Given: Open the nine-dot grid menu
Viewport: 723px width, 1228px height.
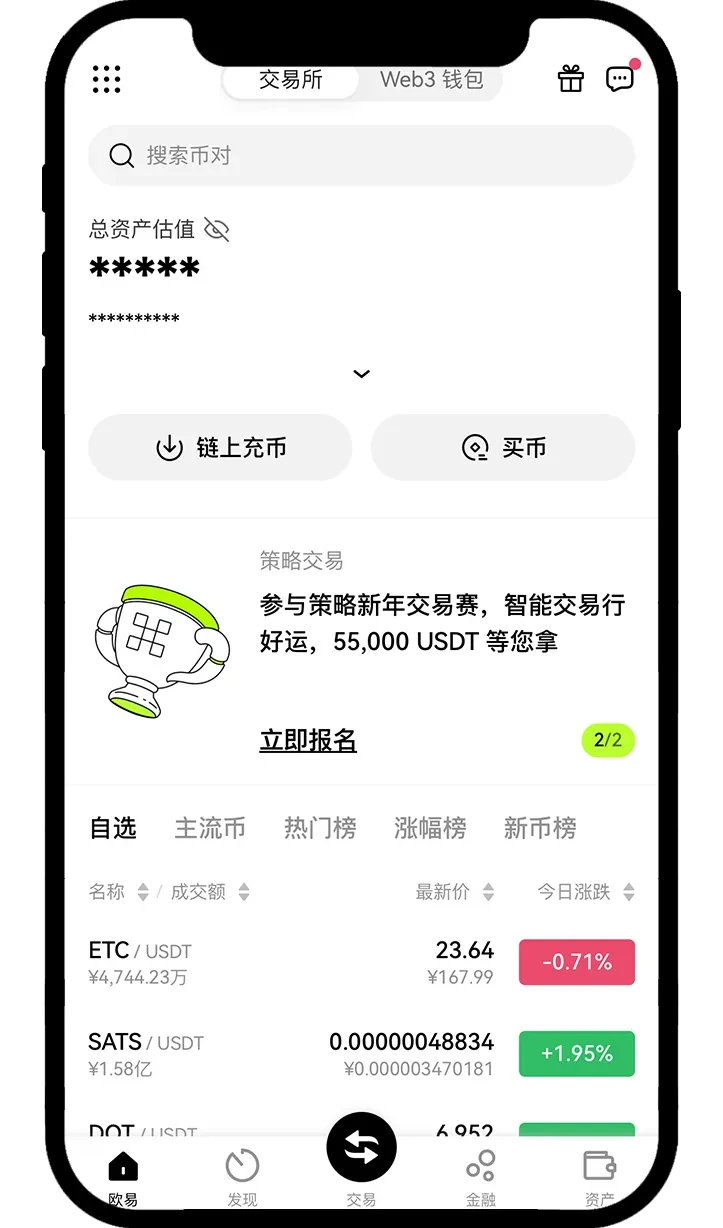Looking at the screenshot, I should point(106,79).
